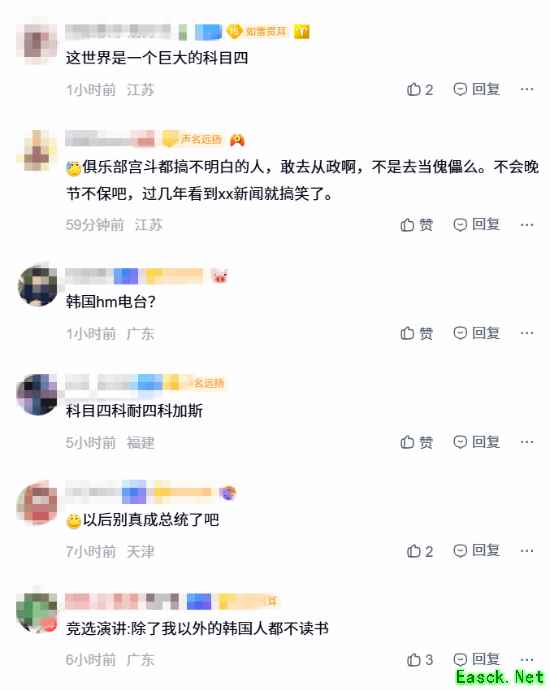Like the comment starting "竞选演讲"
550x691 pixels.
[420, 660]
